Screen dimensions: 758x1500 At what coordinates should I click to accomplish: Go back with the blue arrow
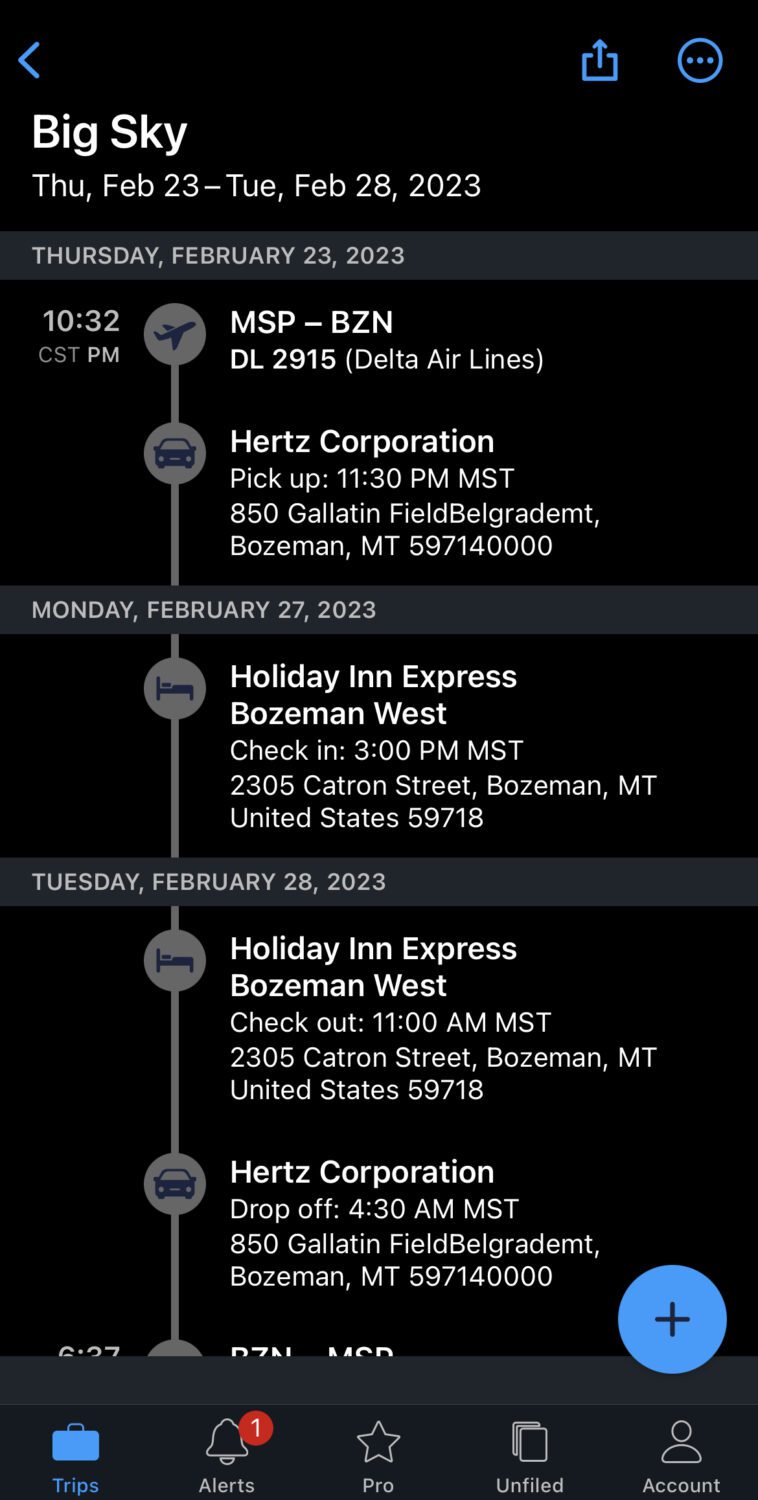coord(29,60)
